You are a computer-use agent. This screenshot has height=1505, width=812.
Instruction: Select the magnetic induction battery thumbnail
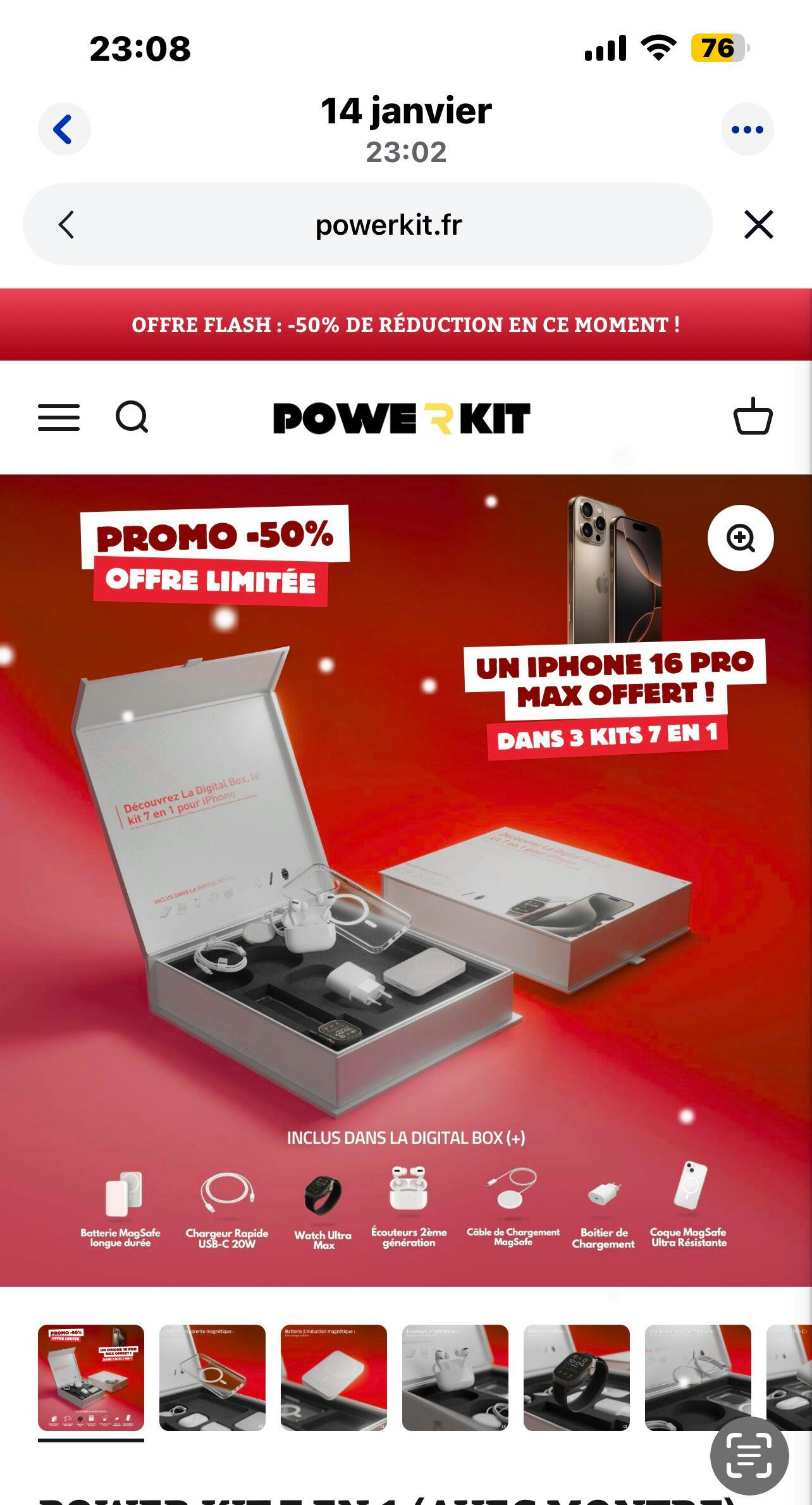(x=334, y=1377)
